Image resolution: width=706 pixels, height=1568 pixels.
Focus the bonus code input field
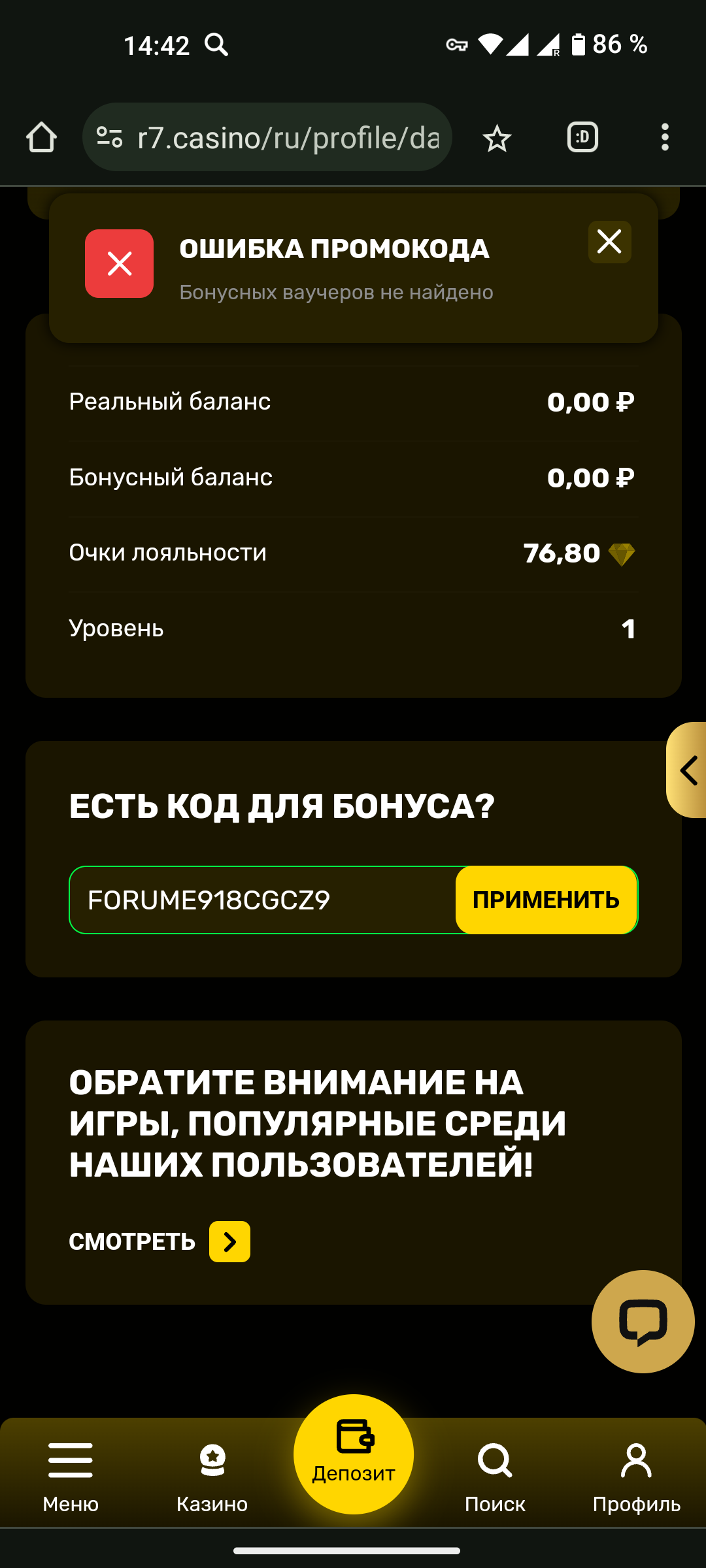click(261, 900)
